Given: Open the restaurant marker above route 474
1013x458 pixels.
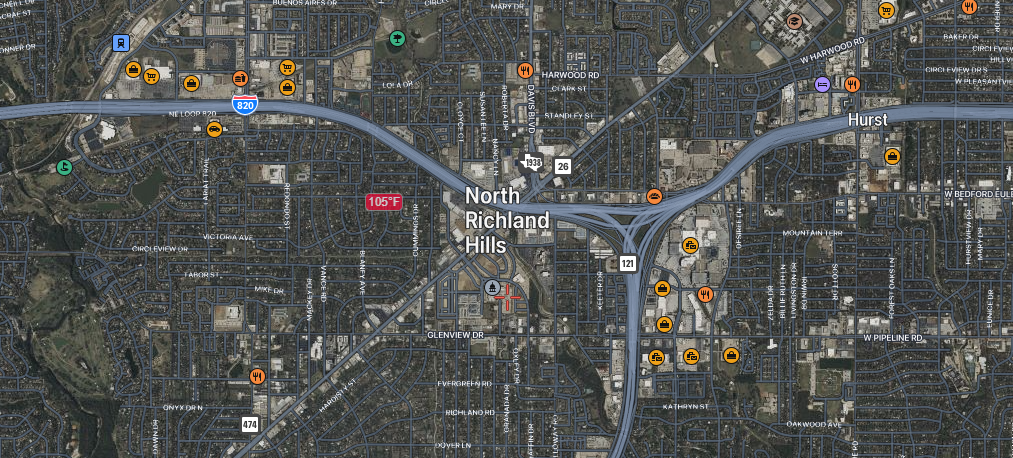Looking at the screenshot, I should [257, 376].
